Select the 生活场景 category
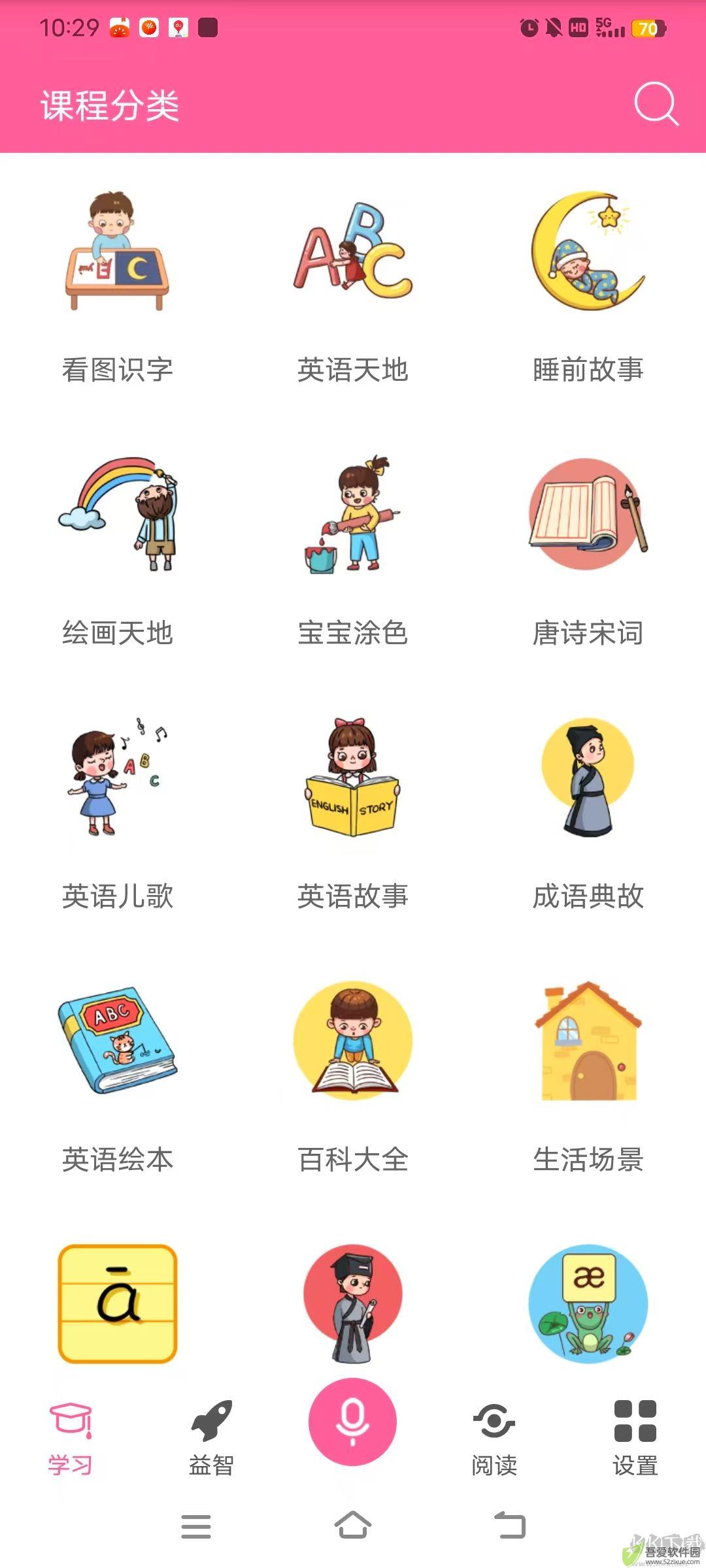 [x=588, y=1077]
